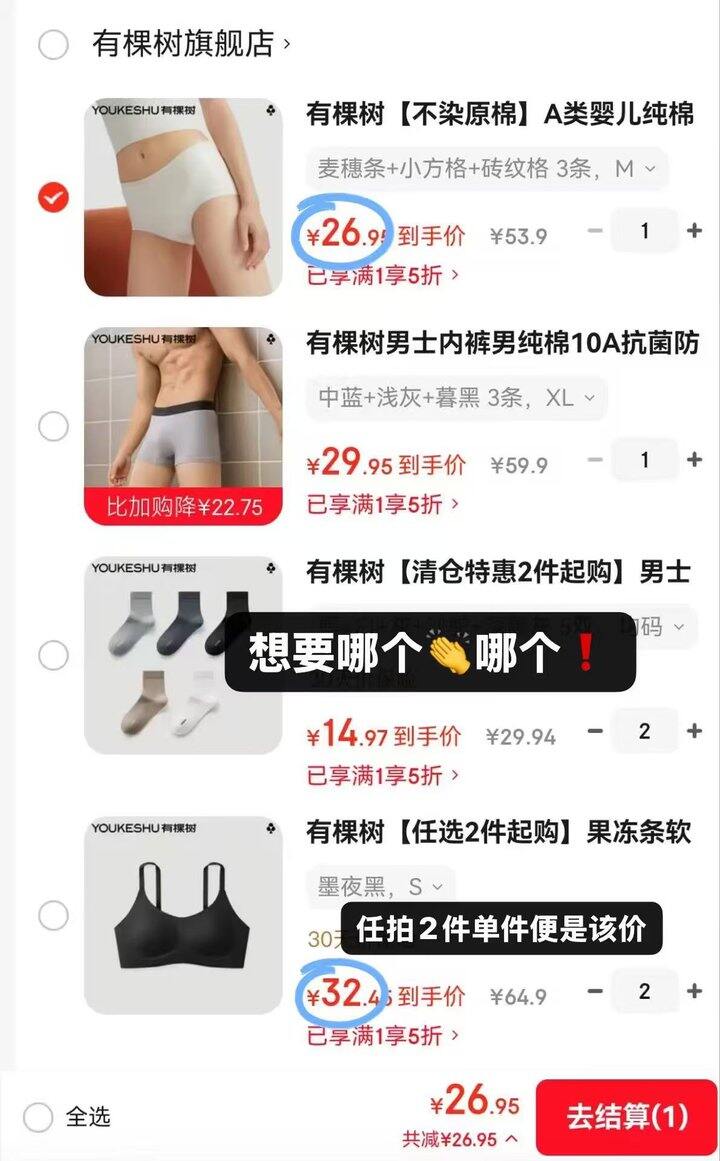Decrease quantity of the men's socks
This screenshot has height=1161, width=720.
(x=595, y=731)
